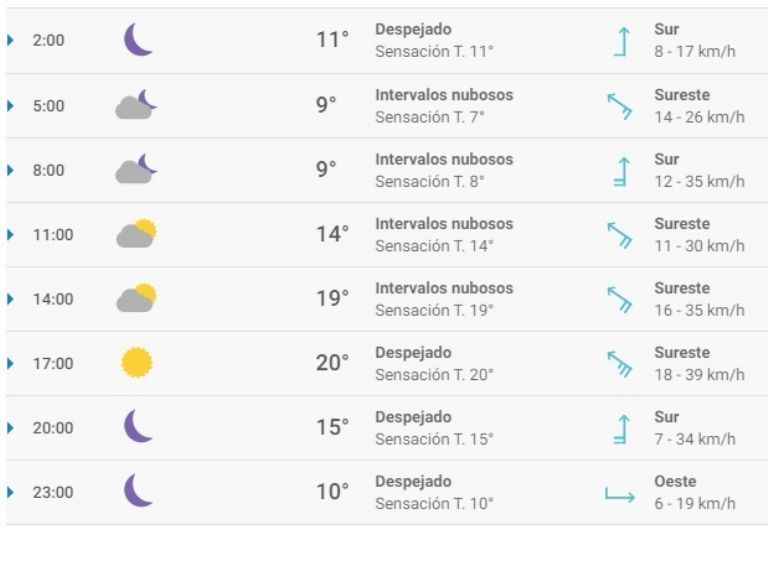Expand the 5:00 hourly forecast row
The width and height of the screenshot is (768, 581).
coord(11,106)
